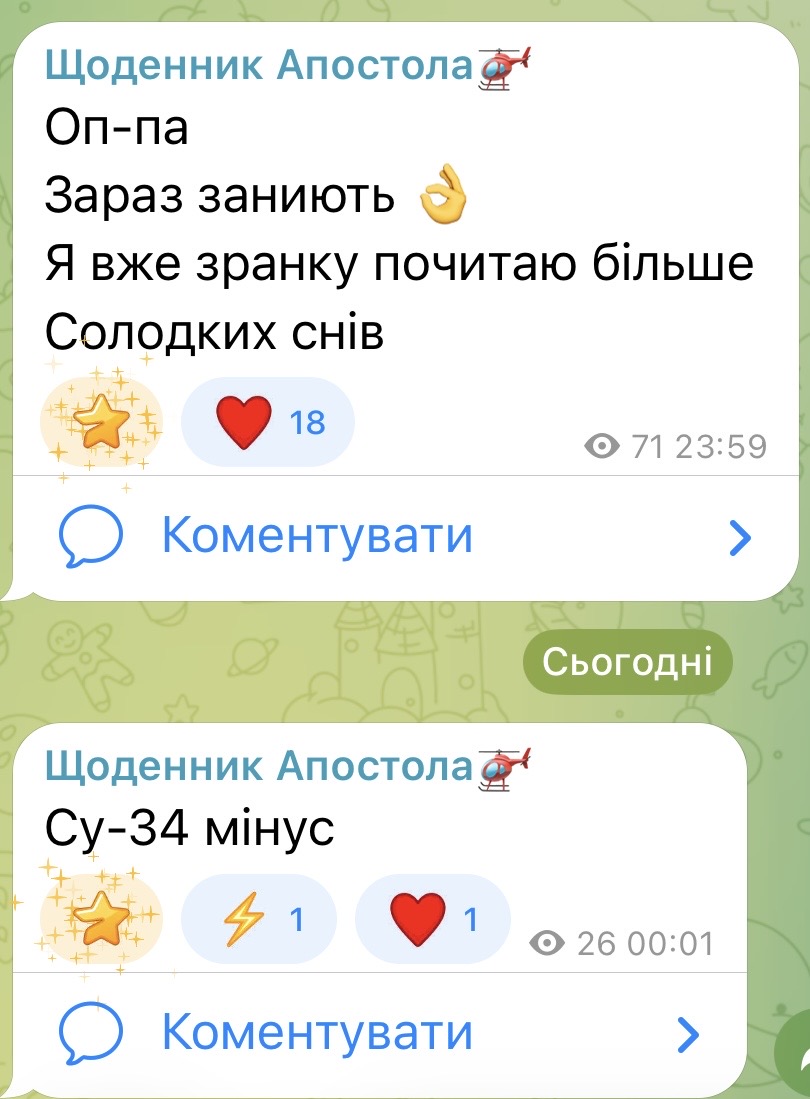Add star reaction to 'Солодких снів' post

click(100, 421)
